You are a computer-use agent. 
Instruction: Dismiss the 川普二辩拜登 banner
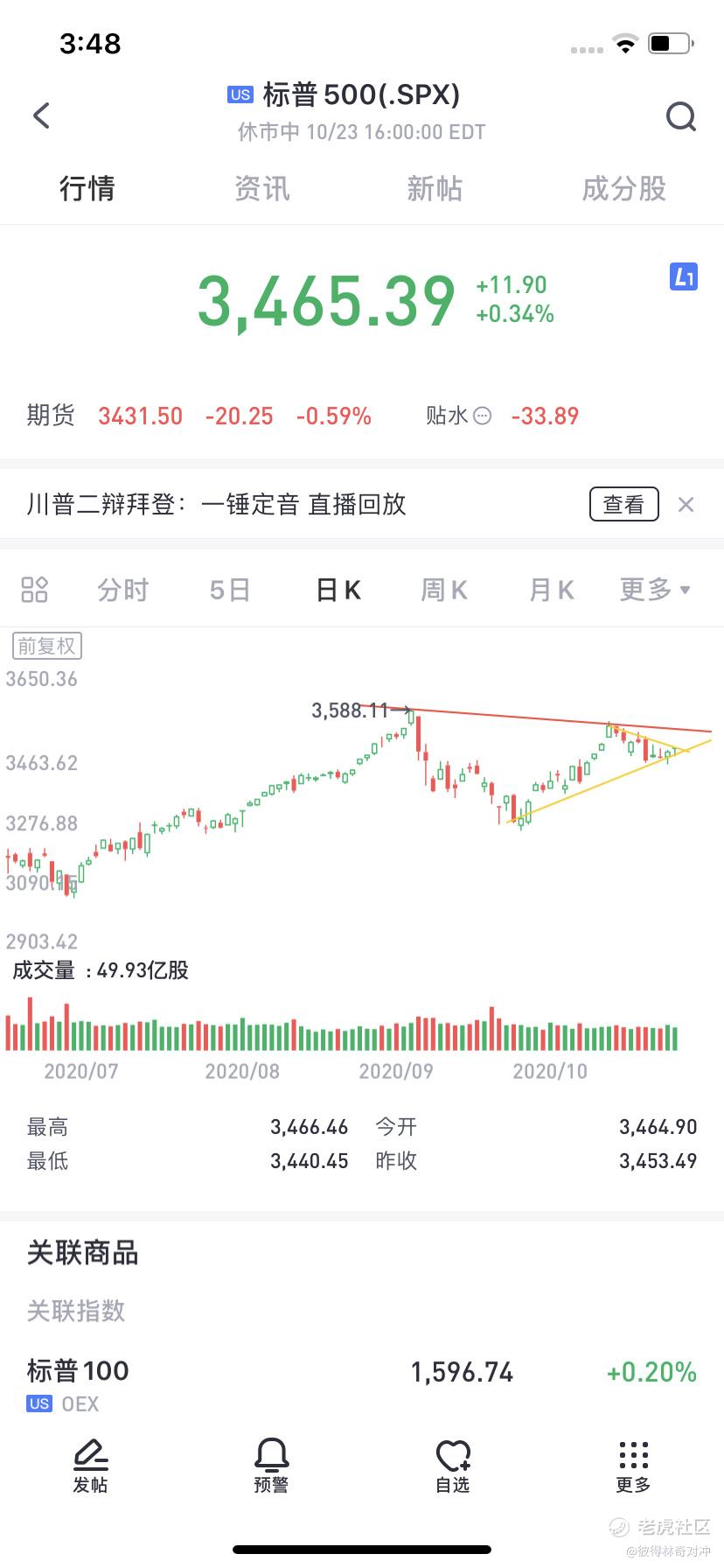686,504
